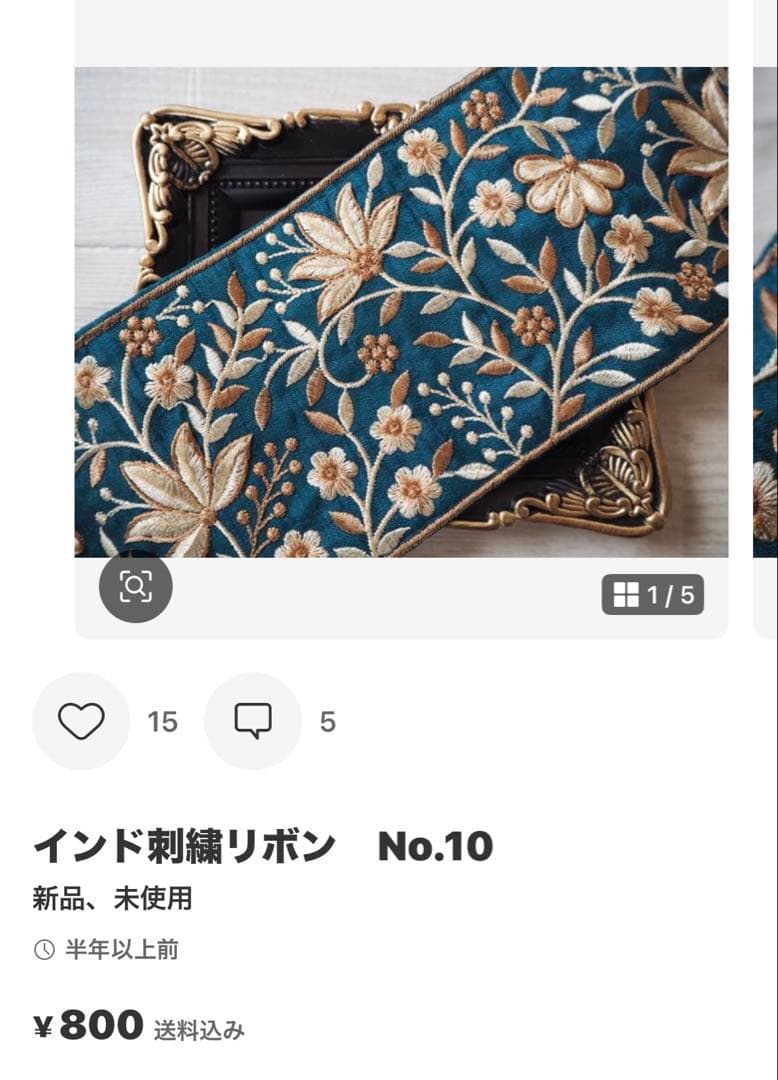Toggle favorite on this embroidered ribbon listing
This screenshot has height=1080, width=778.
tap(80, 720)
